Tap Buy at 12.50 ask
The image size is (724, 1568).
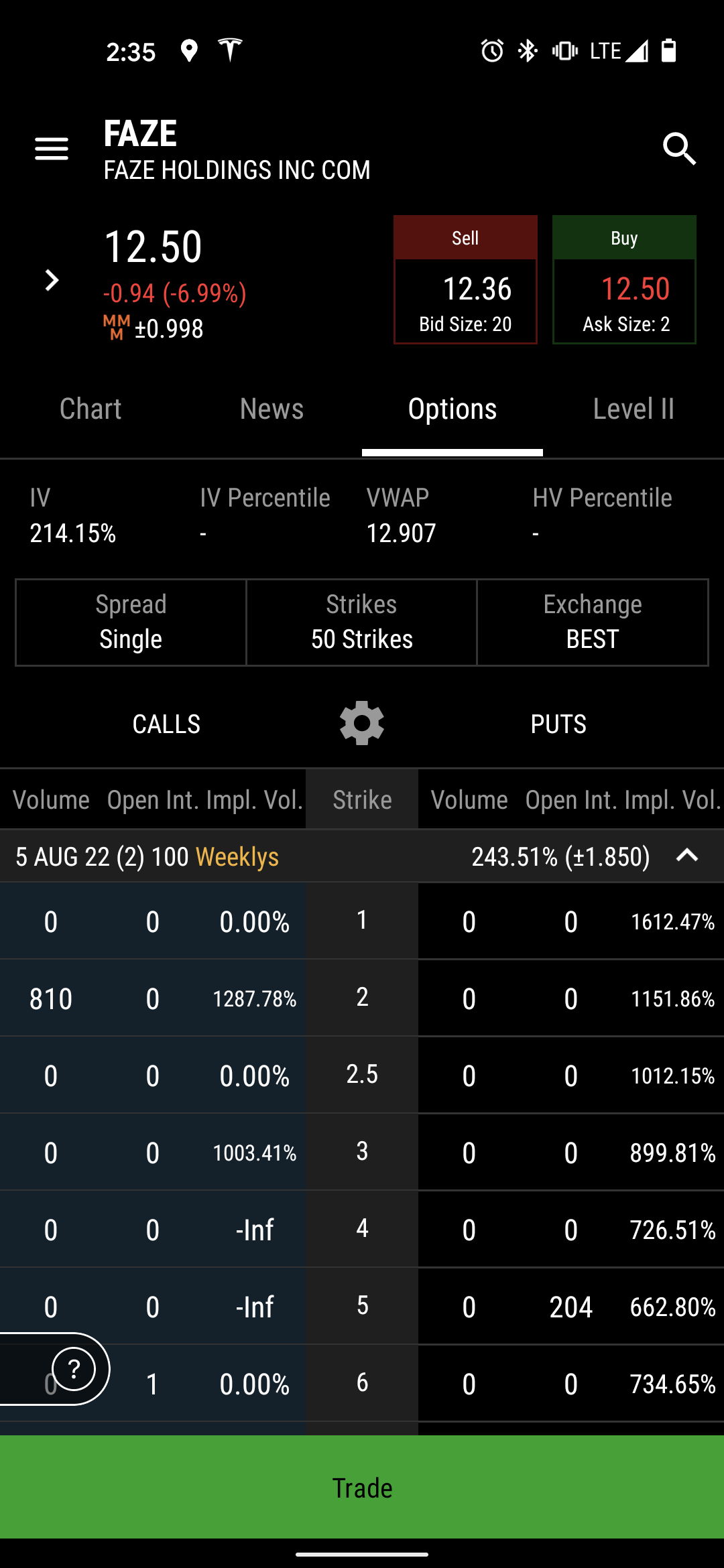[624, 279]
